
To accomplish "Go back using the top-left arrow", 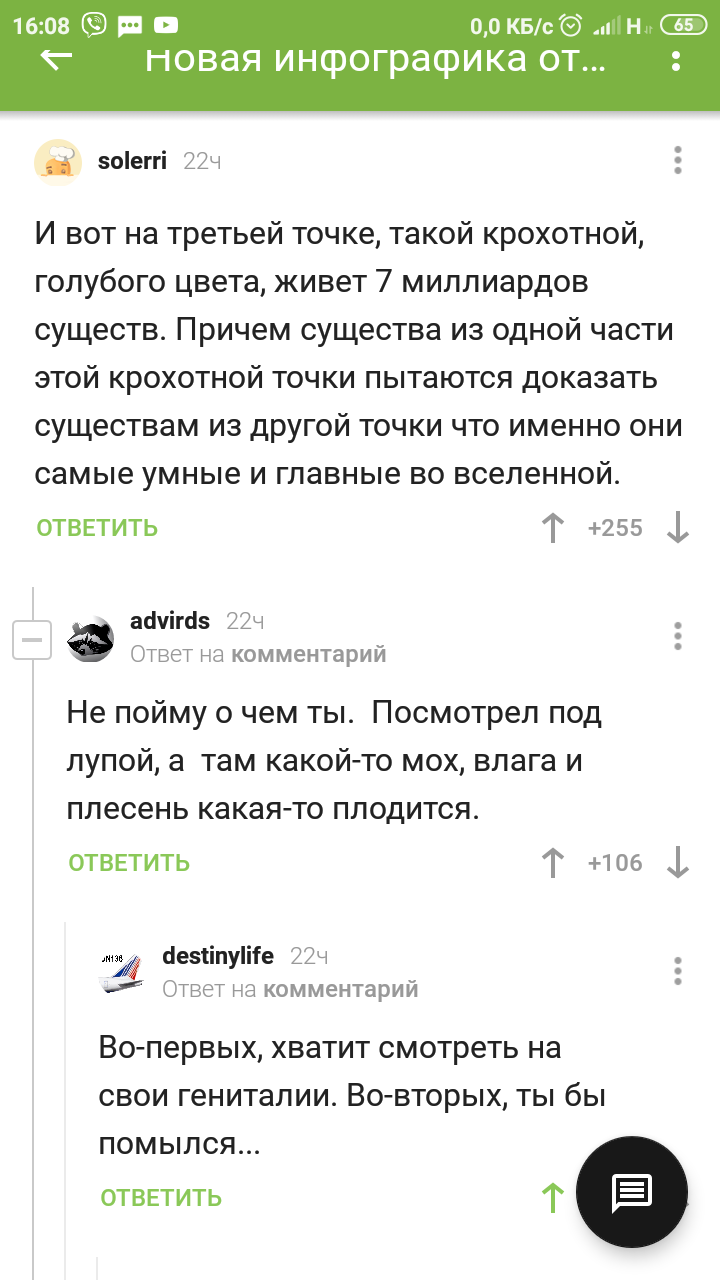I will (56, 60).
